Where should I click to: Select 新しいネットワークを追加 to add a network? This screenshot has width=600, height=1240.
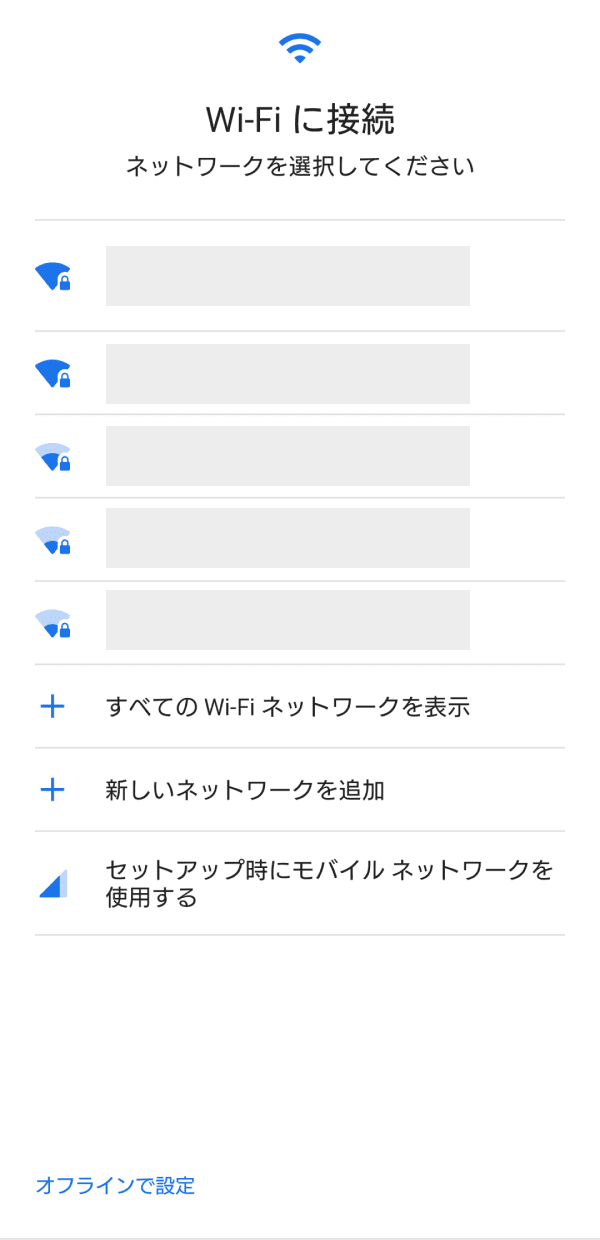pyautogui.click(x=245, y=790)
